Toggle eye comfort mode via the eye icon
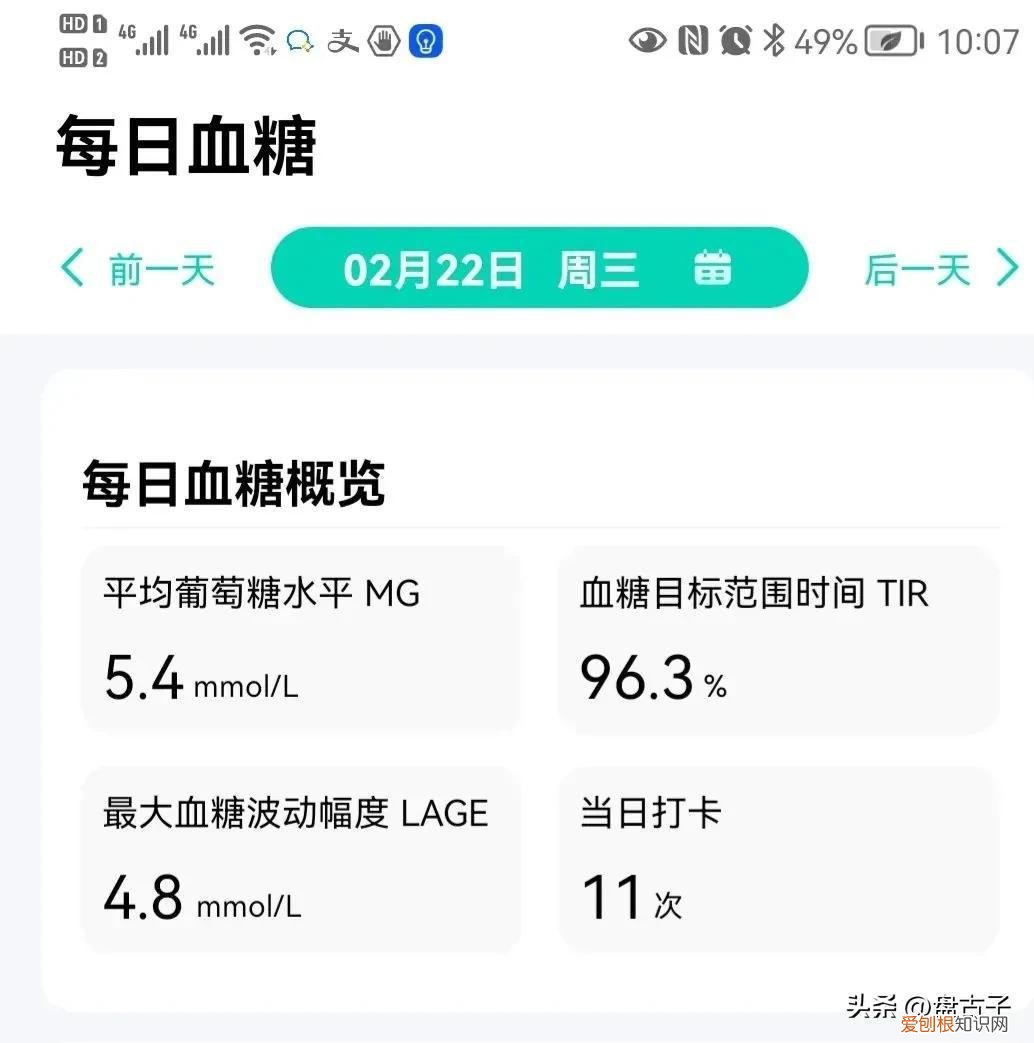 coord(648,41)
